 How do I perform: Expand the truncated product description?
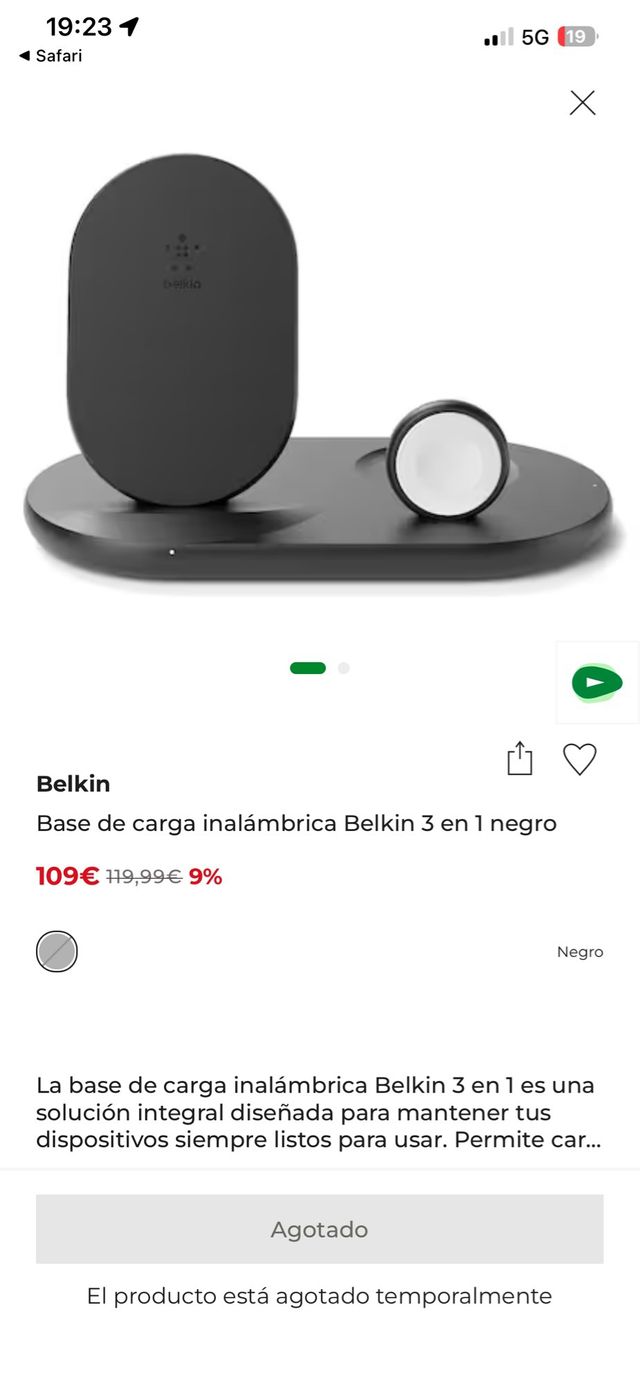click(x=318, y=1112)
